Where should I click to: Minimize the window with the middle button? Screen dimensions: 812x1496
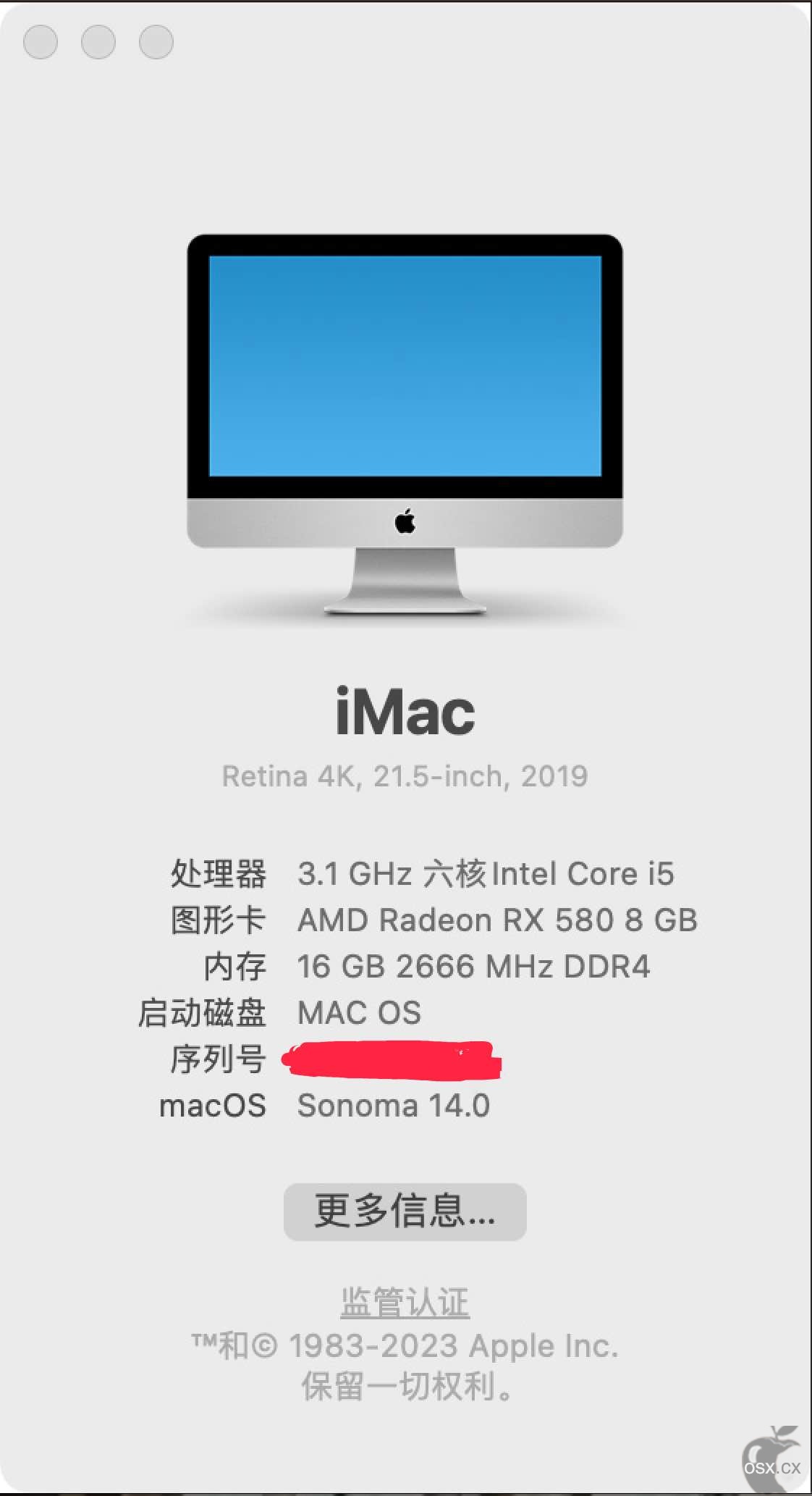point(98,42)
